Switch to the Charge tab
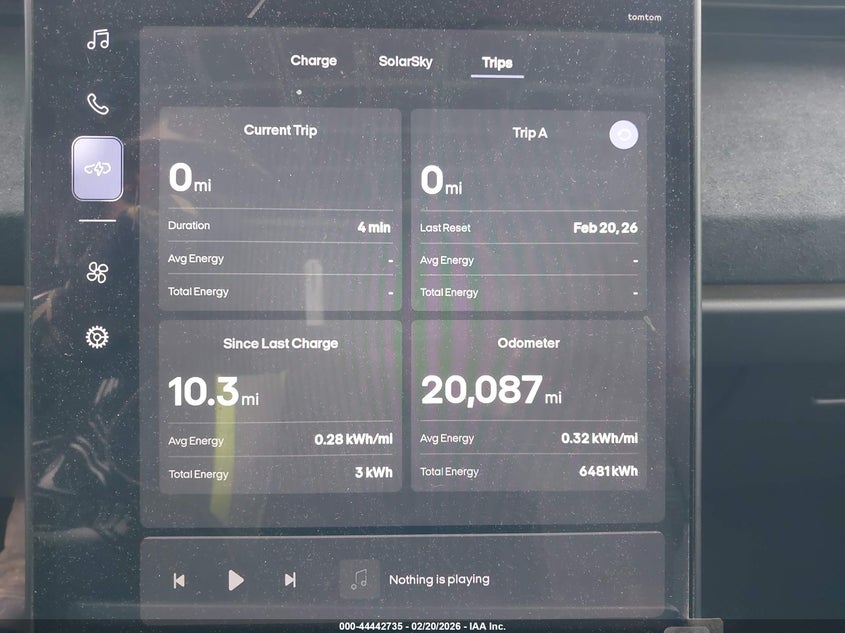 [314, 61]
